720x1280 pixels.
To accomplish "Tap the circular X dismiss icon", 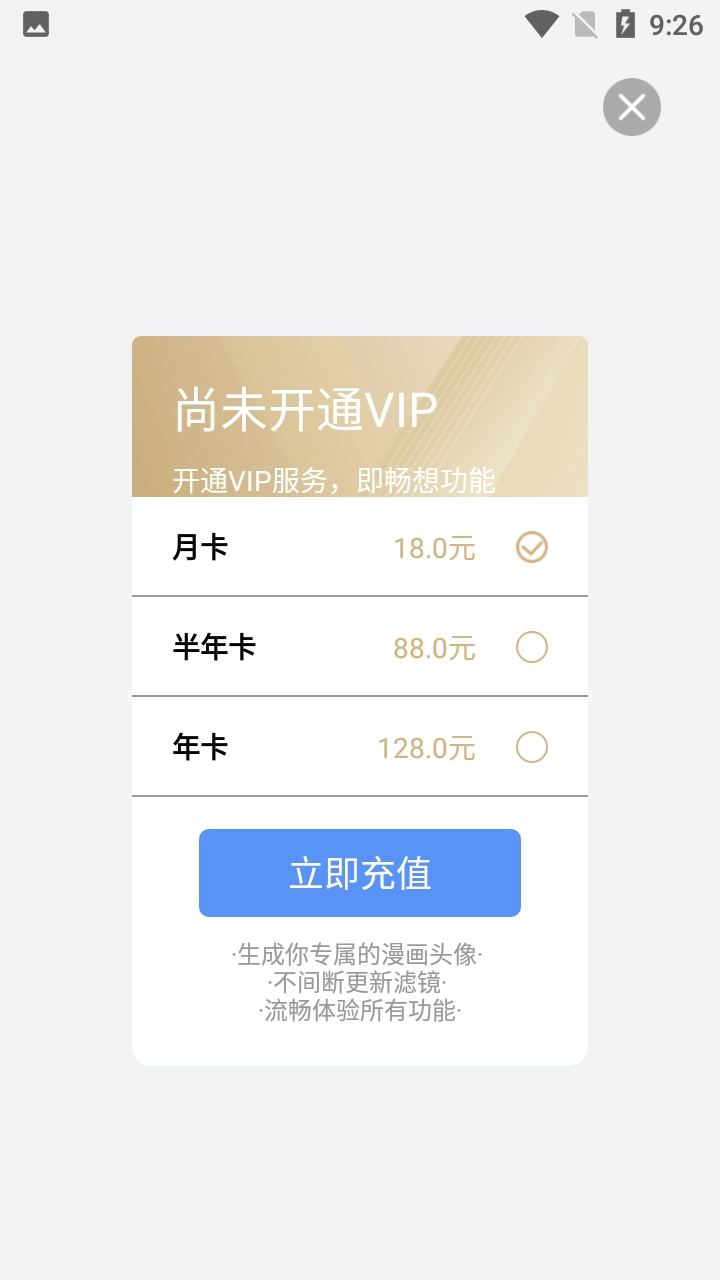I will [x=631, y=106].
